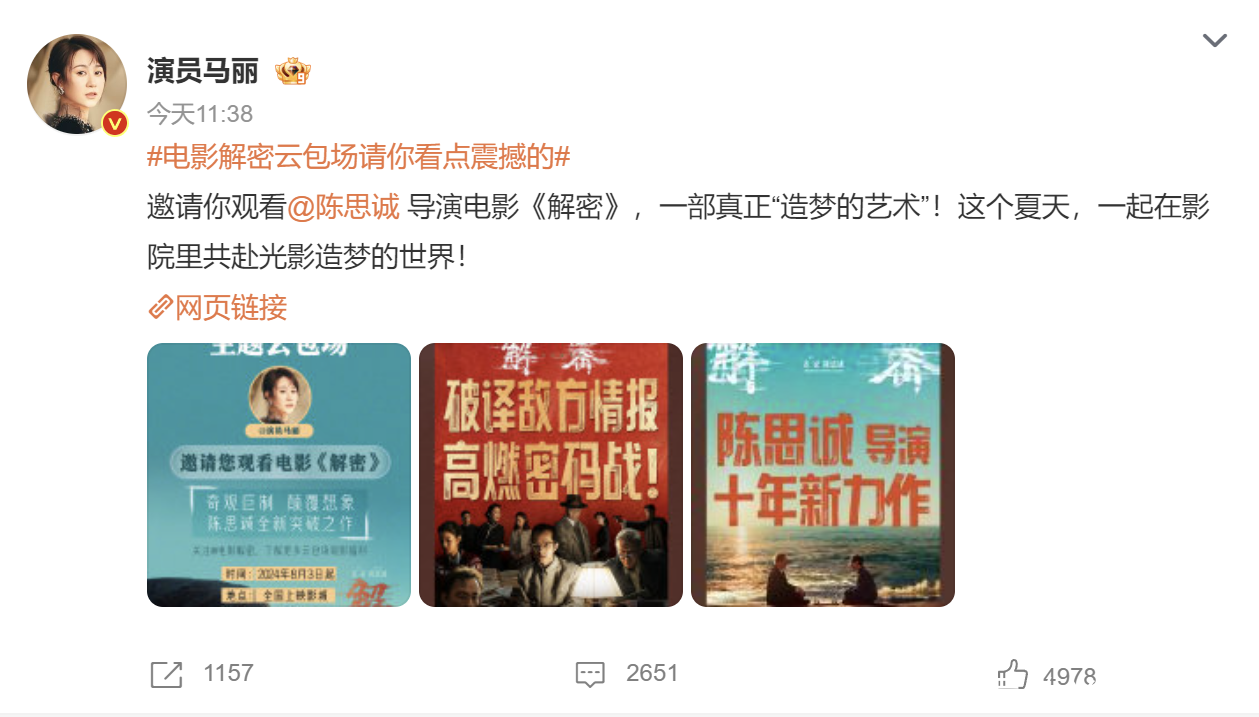
Task: Open the @陈思诚 mention
Action: point(344,208)
